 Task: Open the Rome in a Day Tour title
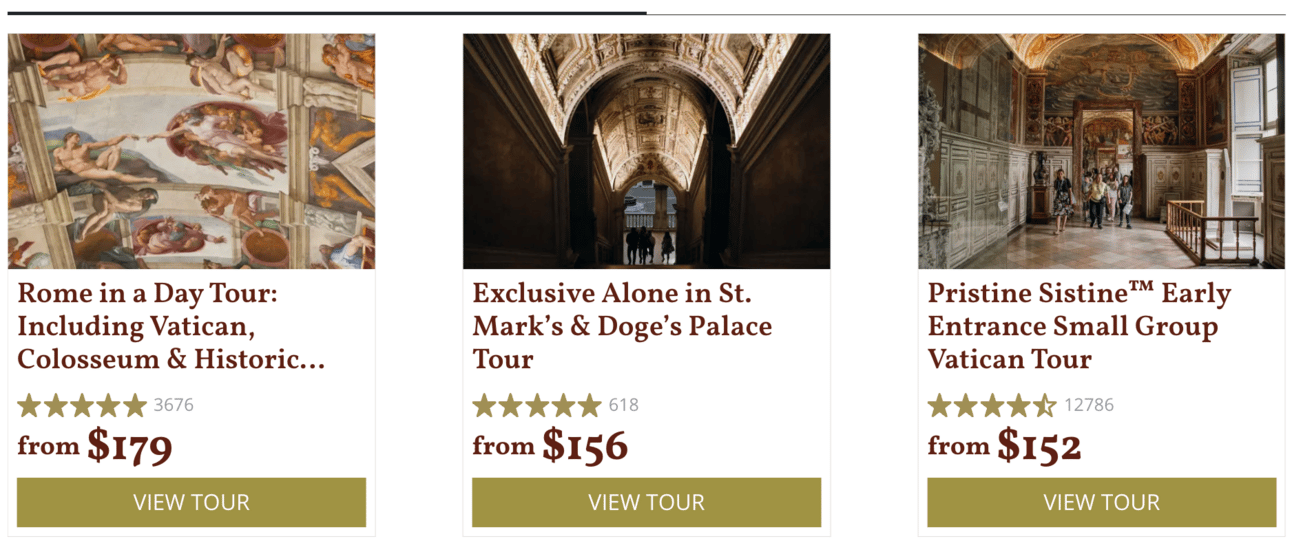(171, 326)
